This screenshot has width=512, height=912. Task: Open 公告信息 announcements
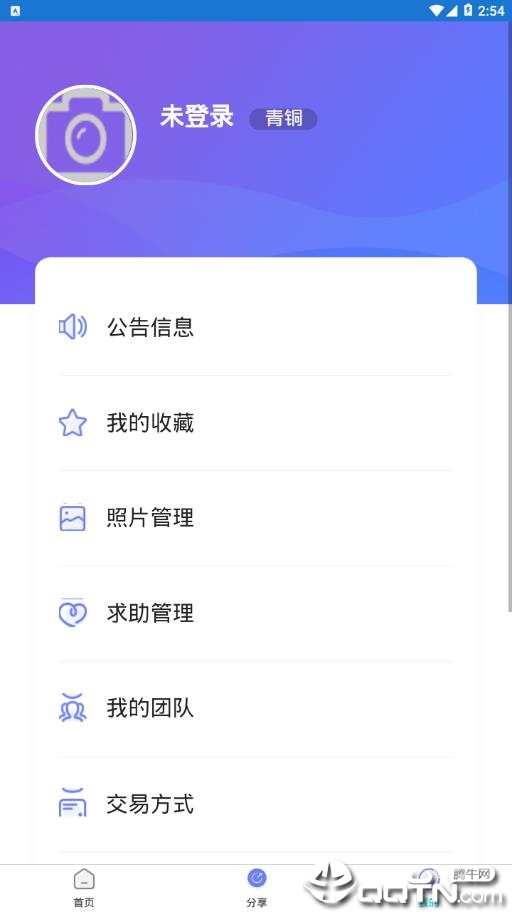tap(255, 327)
